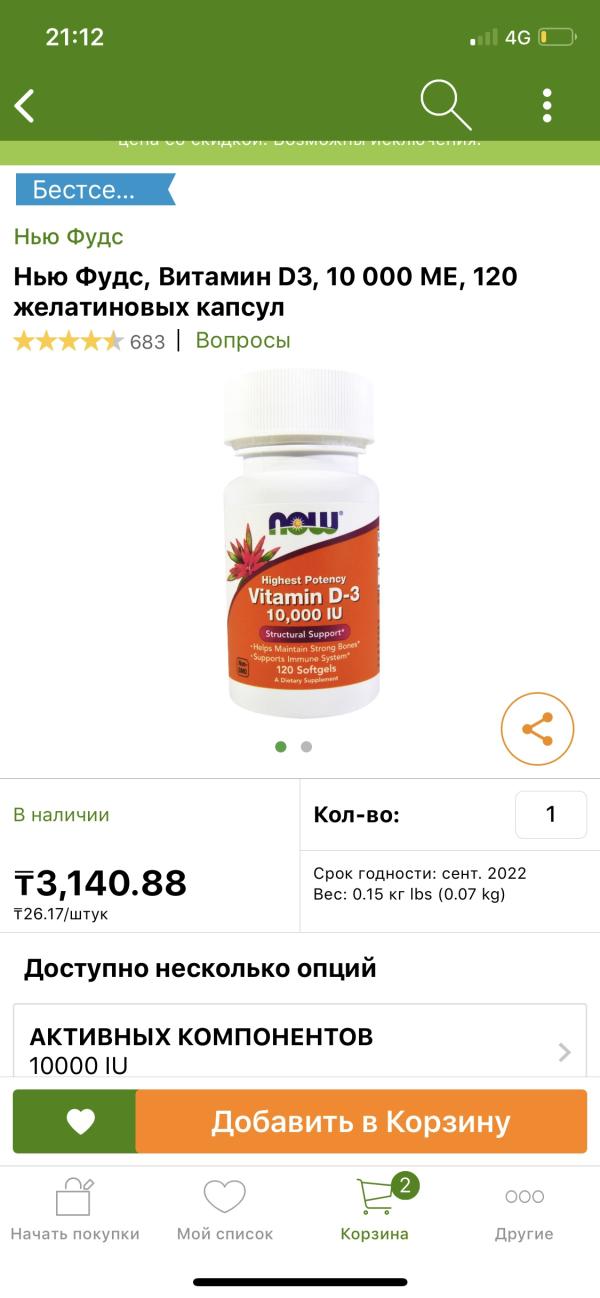Share this product
600x1298 pixels.
pyautogui.click(x=537, y=729)
